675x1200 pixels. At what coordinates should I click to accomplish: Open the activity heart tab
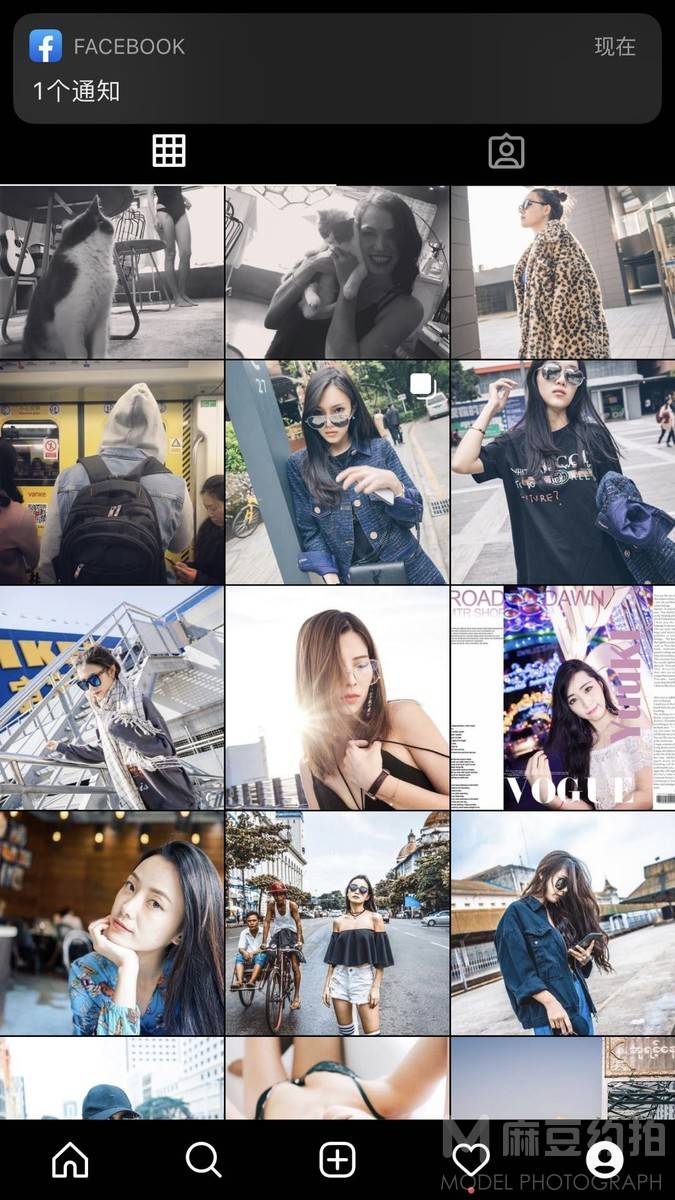(x=471, y=1160)
